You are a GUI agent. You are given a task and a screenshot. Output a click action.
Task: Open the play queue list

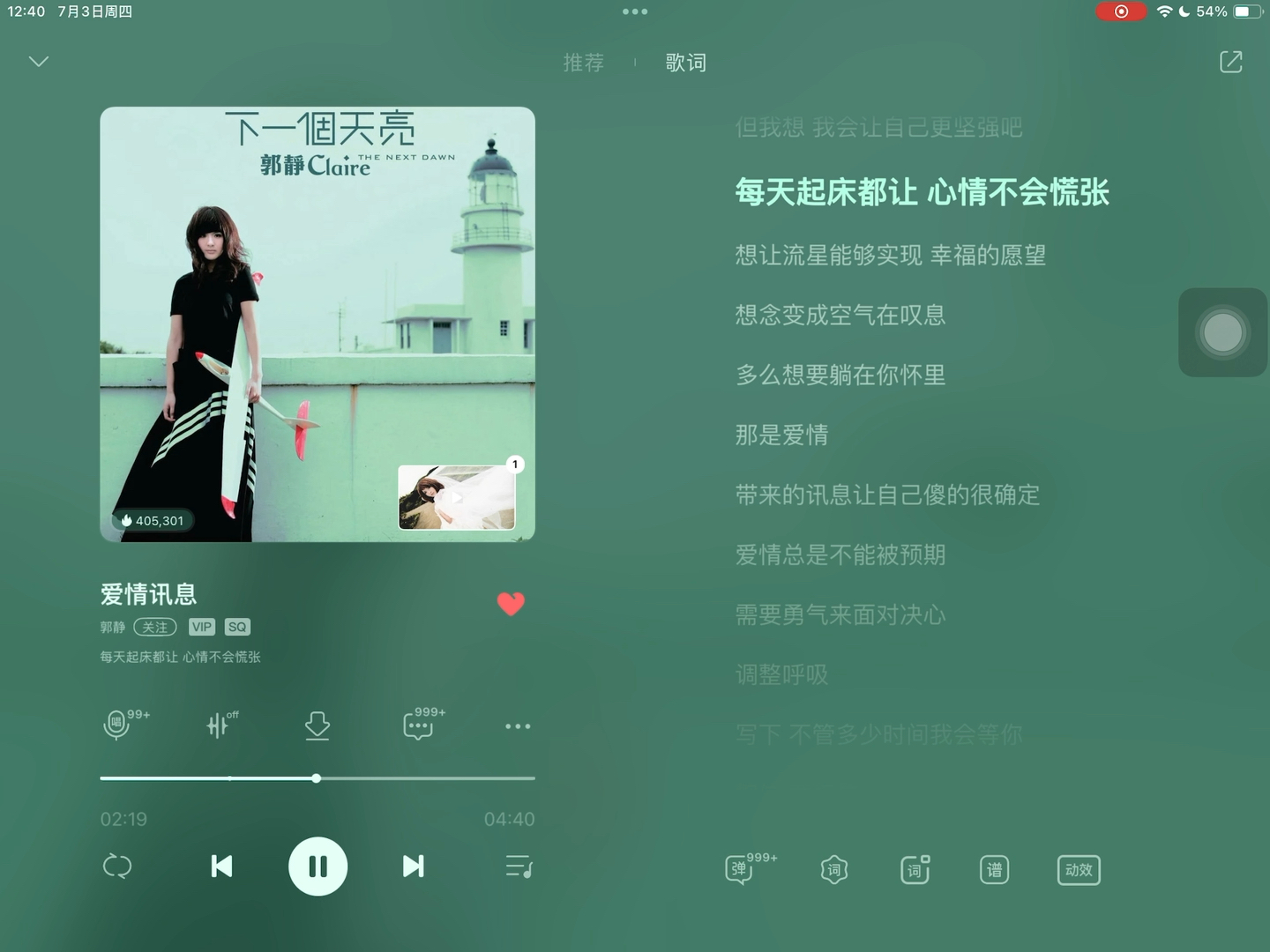click(519, 866)
